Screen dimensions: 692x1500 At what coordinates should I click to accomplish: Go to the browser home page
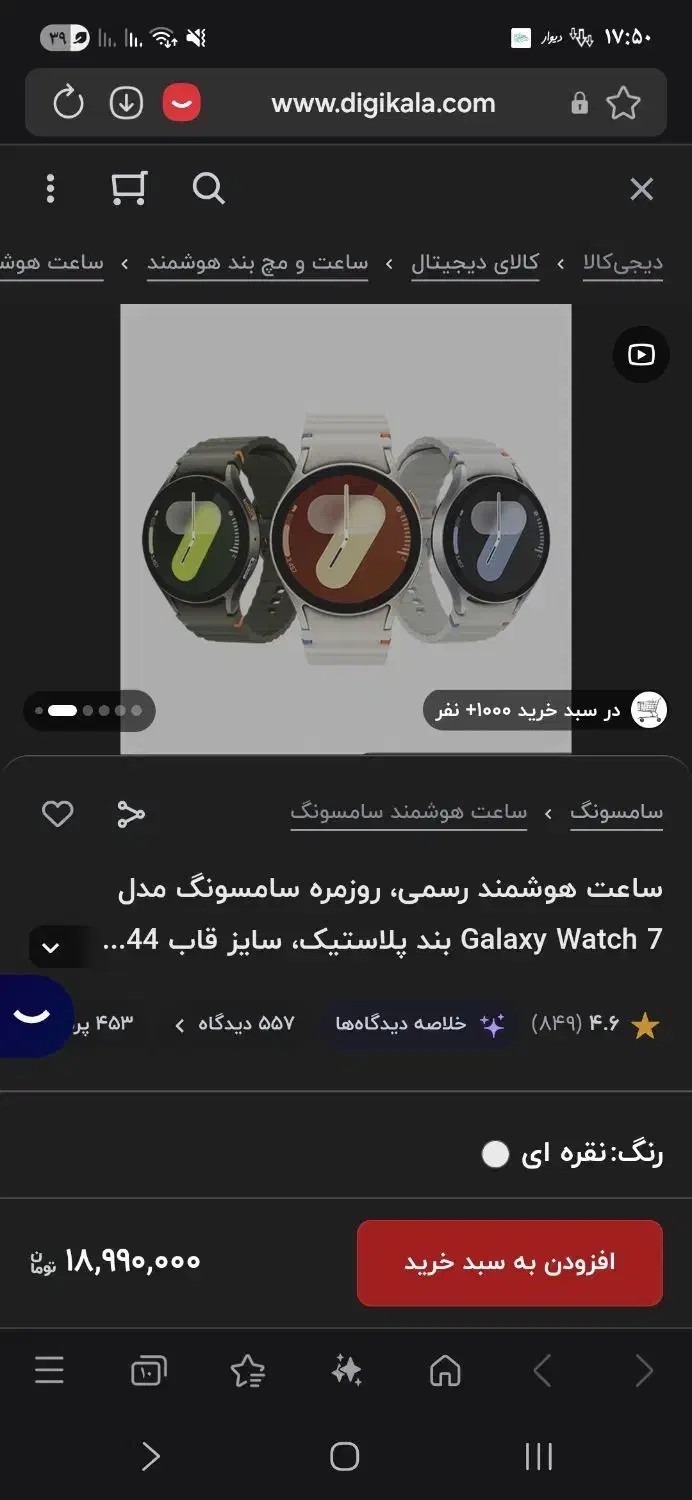click(x=445, y=1370)
